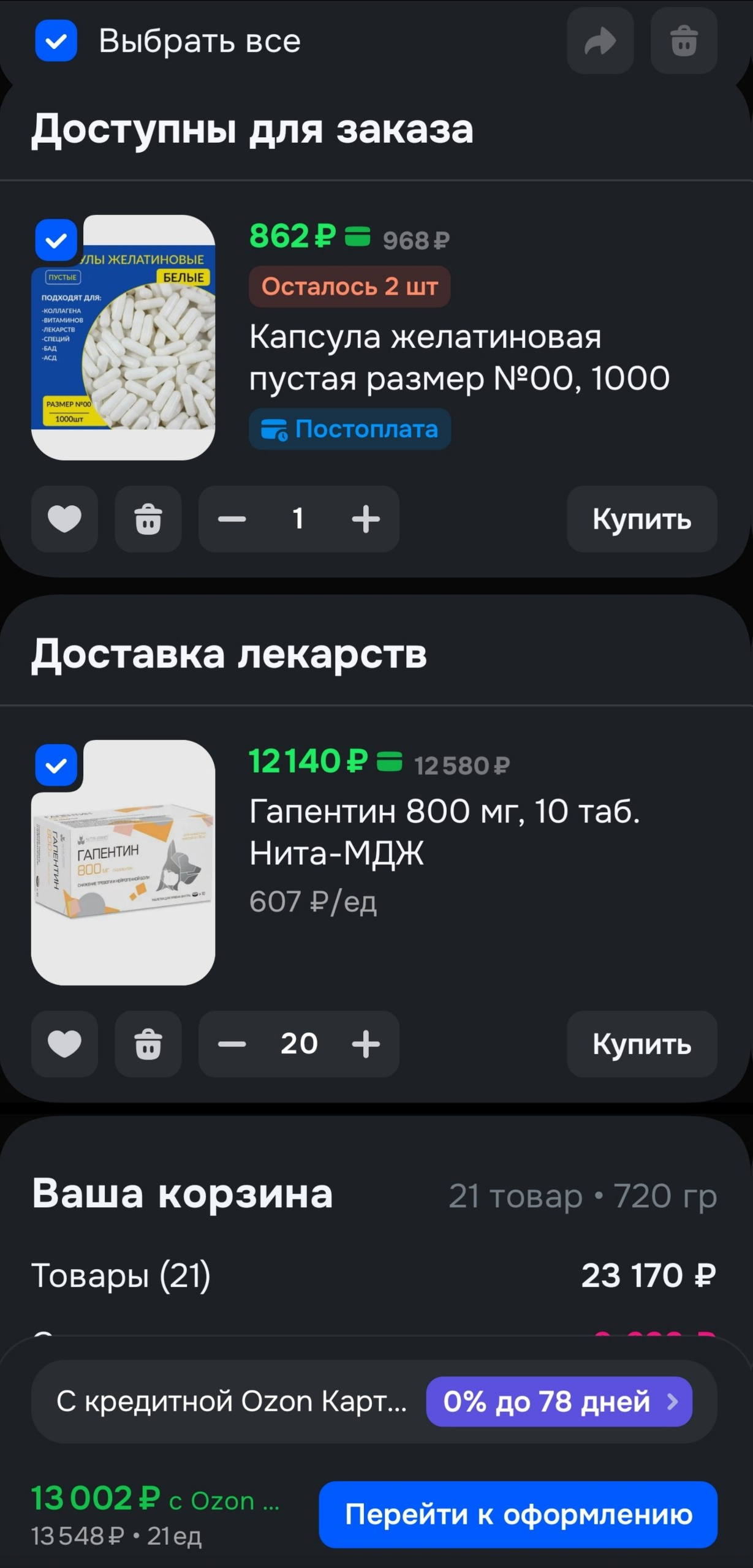The width and height of the screenshot is (753, 1568).
Task: Toggle the 'Выбрать все' checkbox
Action: point(56,41)
